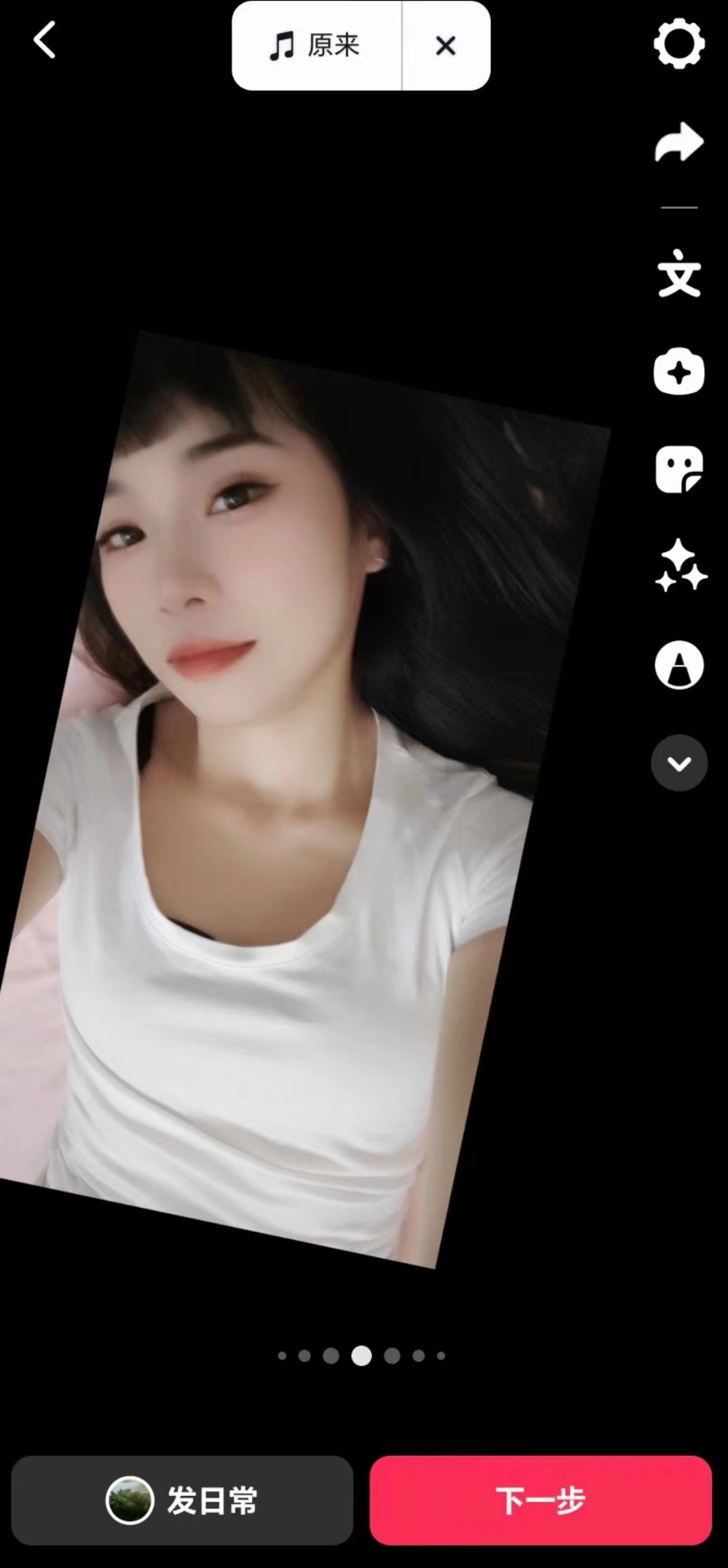The image size is (728, 1568).
Task: Remove the selected music 原来
Action: click(x=445, y=46)
